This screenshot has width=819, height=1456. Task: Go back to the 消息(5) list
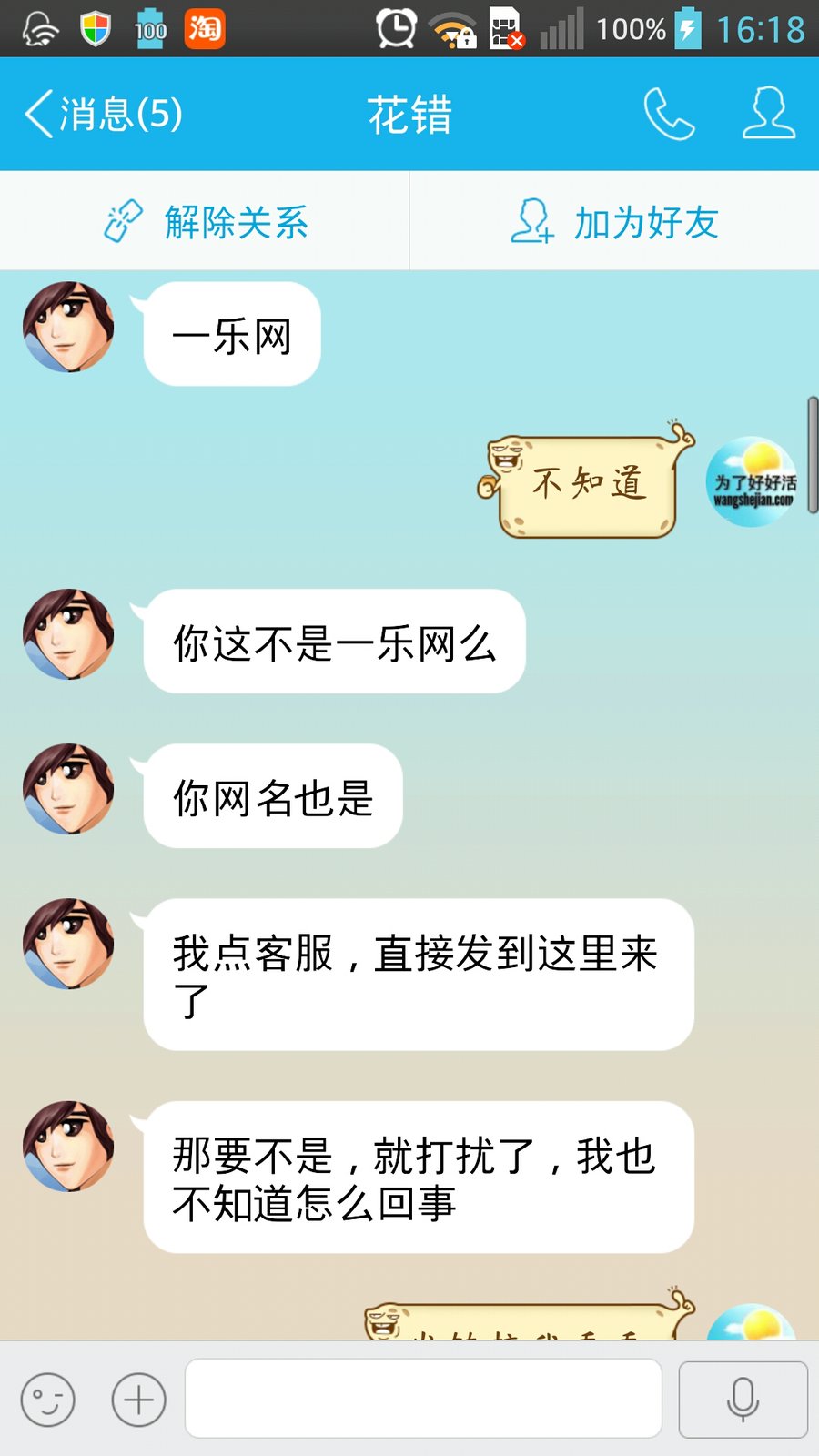click(x=102, y=115)
